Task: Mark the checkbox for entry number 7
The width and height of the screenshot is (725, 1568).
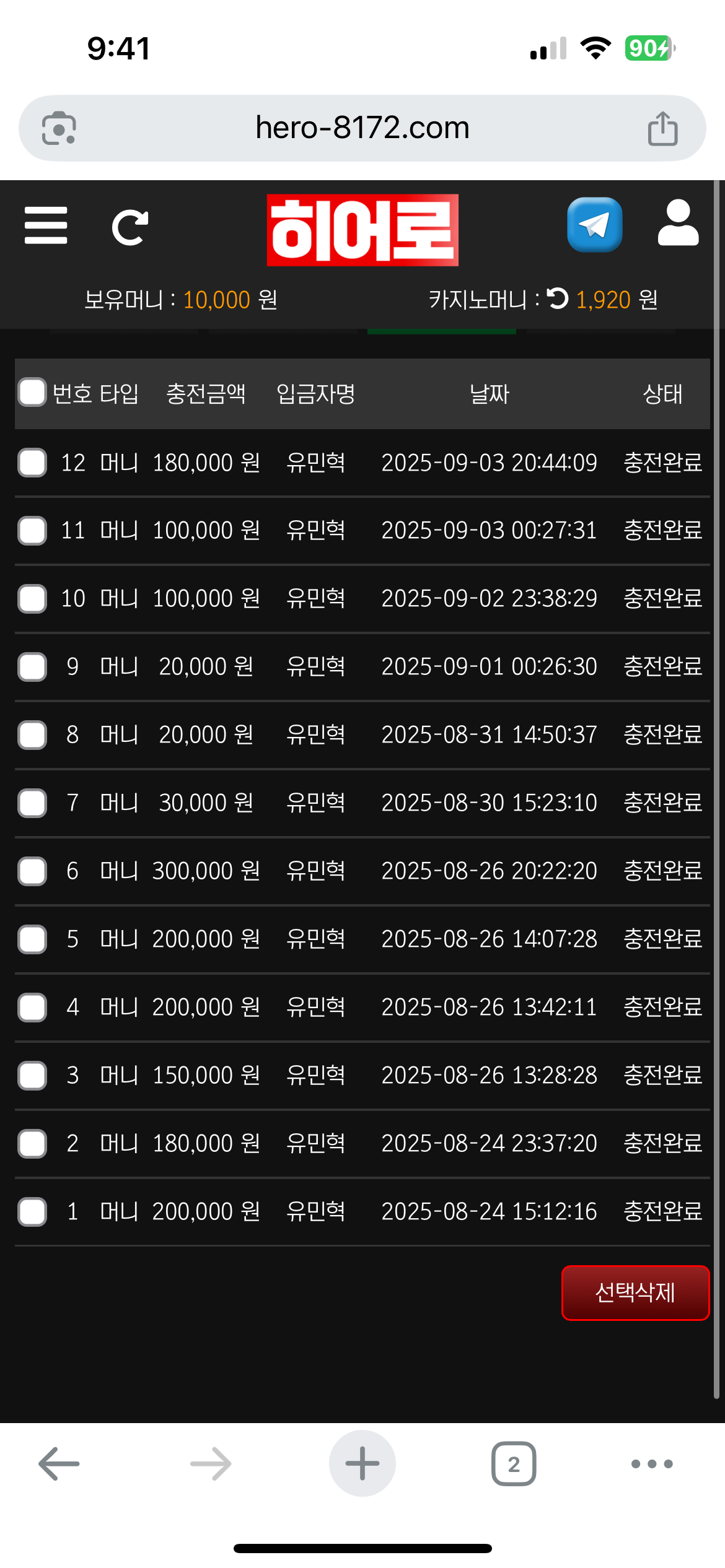Action: pyautogui.click(x=32, y=803)
